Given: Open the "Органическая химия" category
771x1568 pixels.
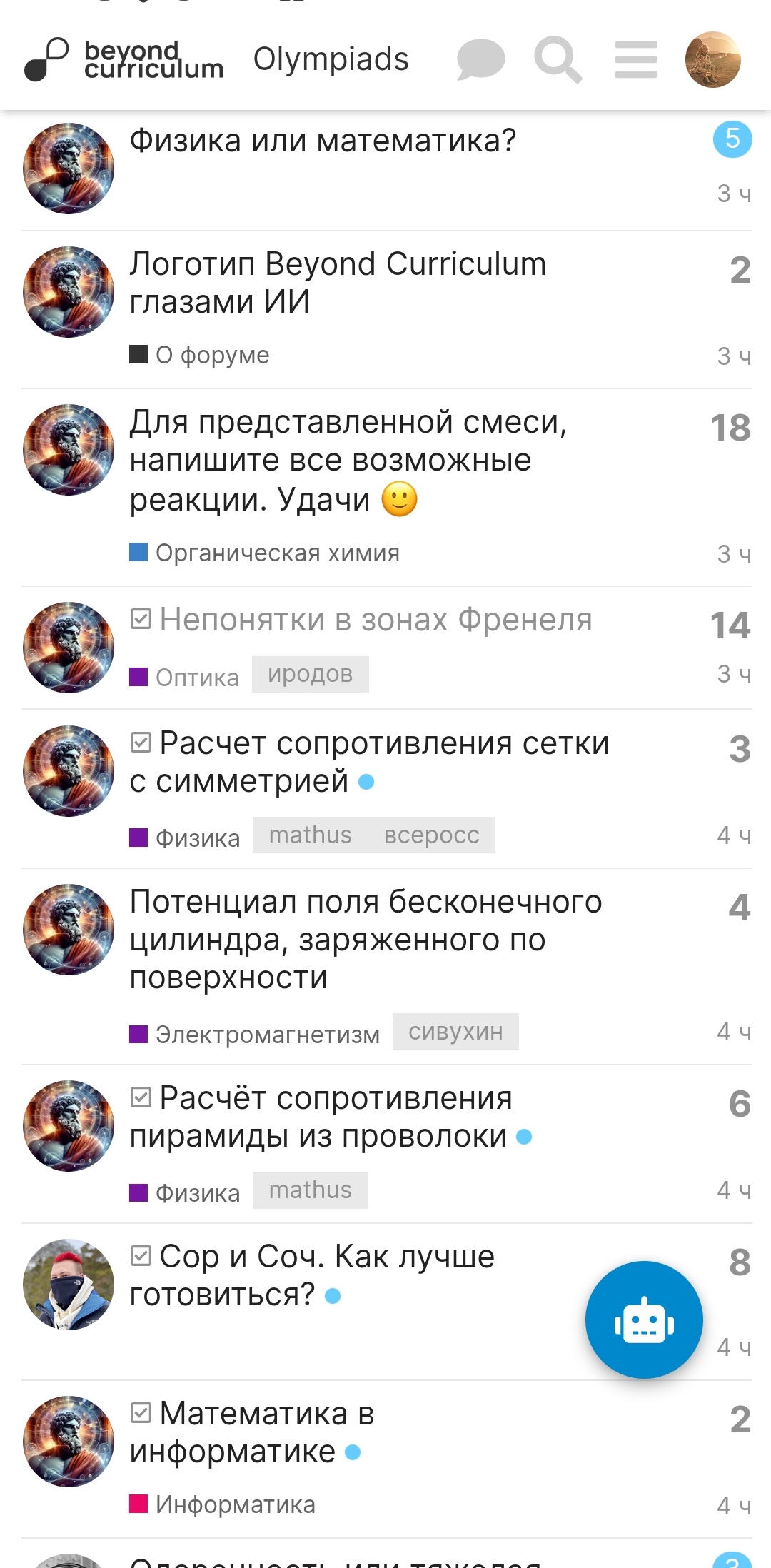Looking at the screenshot, I should [277, 553].
